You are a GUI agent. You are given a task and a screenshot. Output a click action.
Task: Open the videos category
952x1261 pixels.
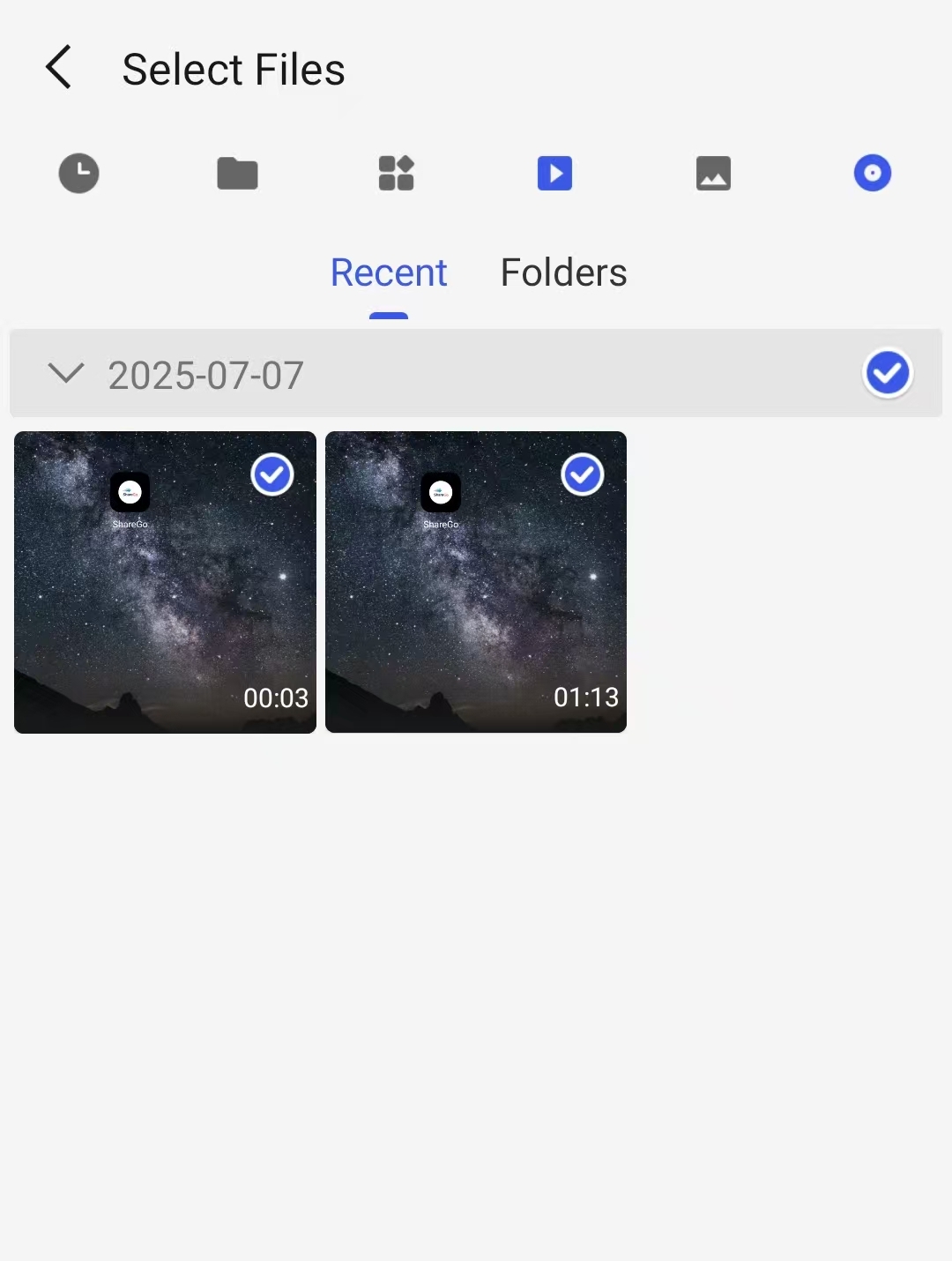tap(554, 173)
